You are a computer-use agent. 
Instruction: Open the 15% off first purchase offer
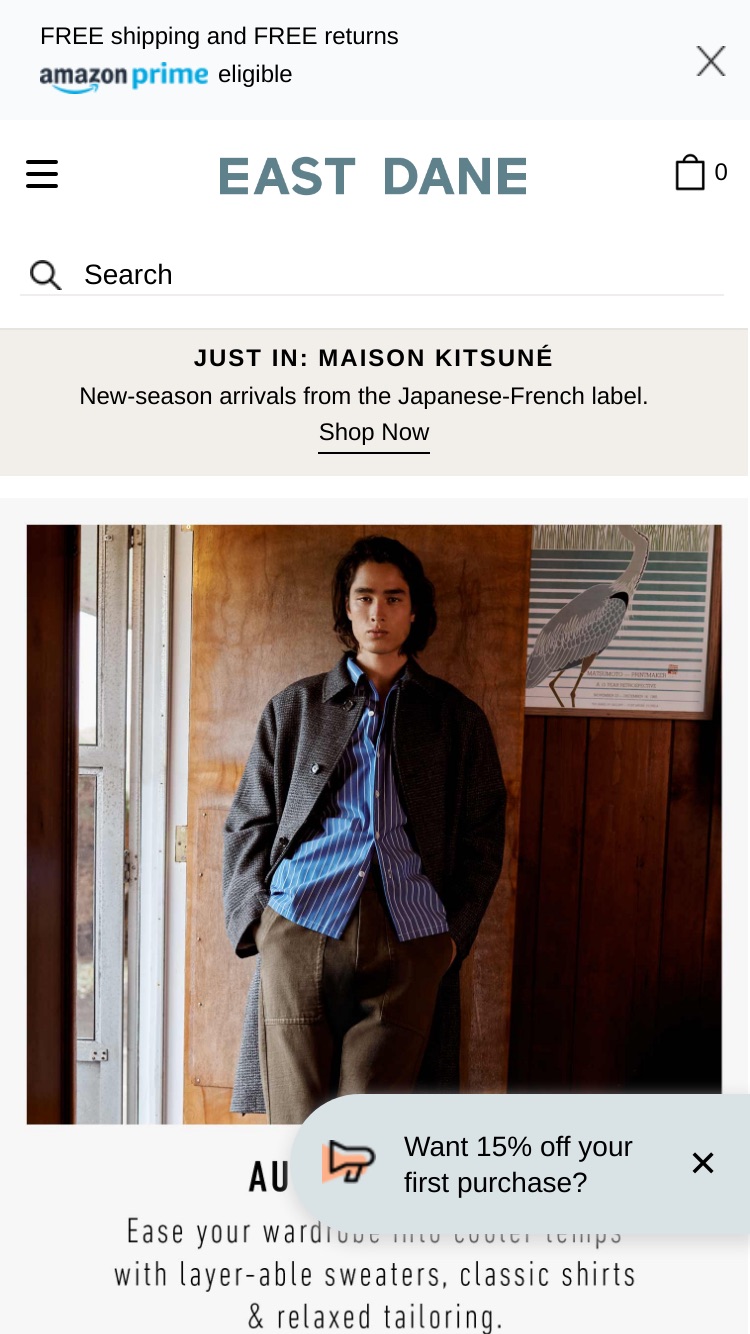[x=518, y=1164]
